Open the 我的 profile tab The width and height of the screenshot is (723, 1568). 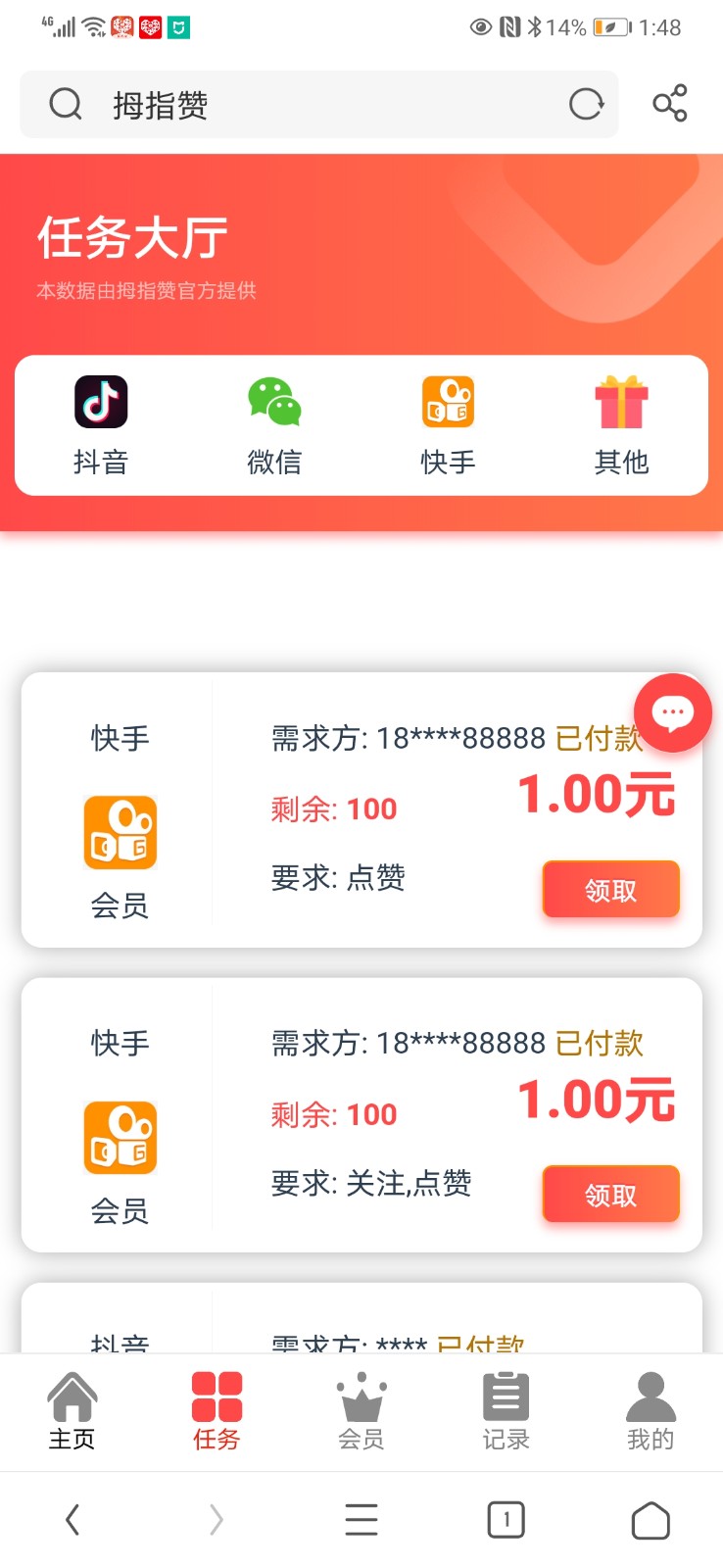pos(651,1412)
